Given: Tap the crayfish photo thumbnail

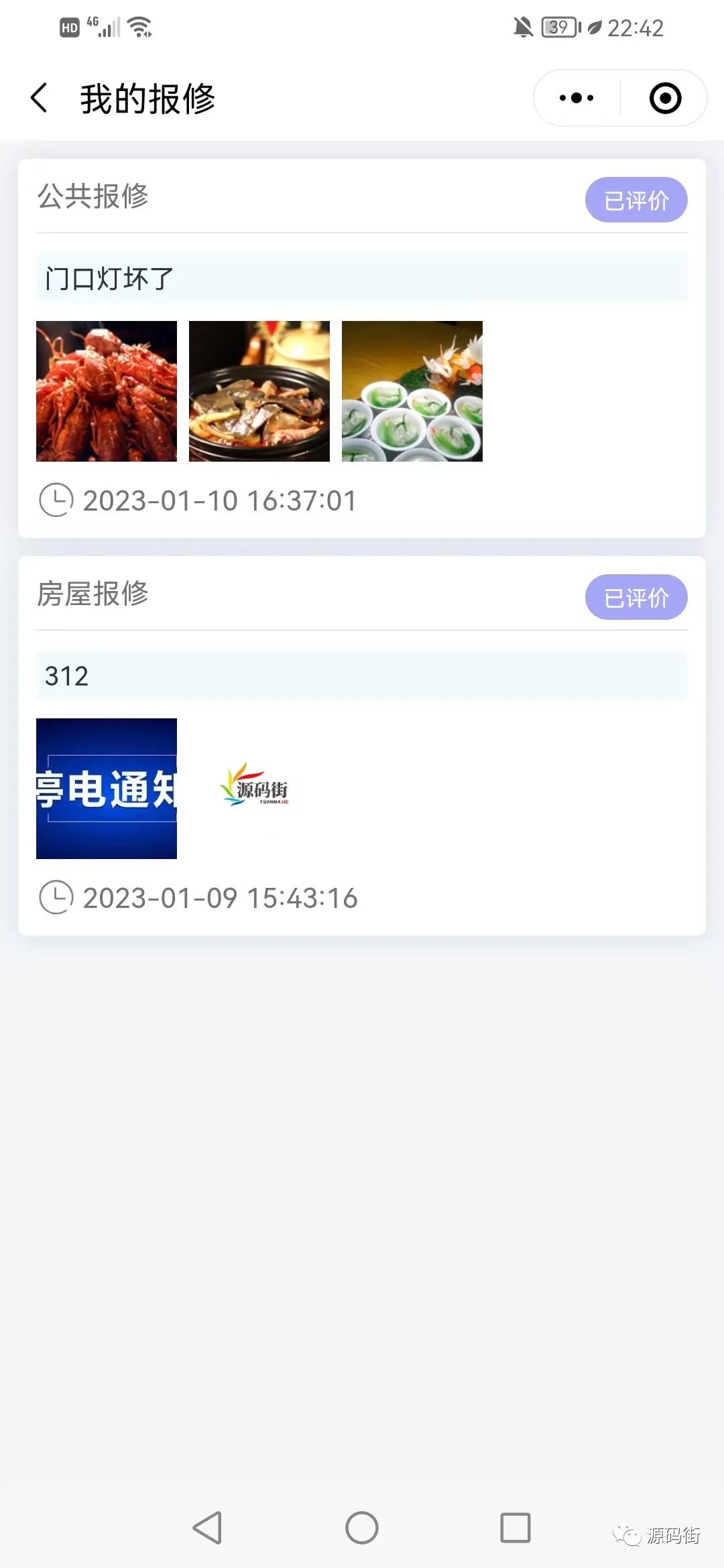Looking at the screenshot, I should (107, 391).
